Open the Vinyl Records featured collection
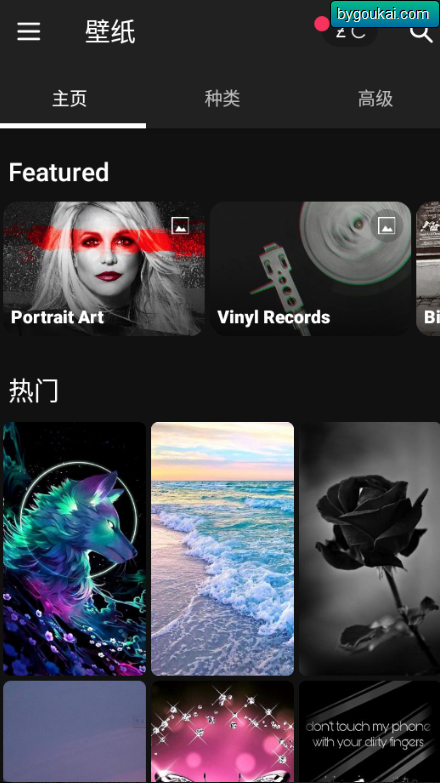The height and width of the screenshot is (783, 440). pos(310,269)
